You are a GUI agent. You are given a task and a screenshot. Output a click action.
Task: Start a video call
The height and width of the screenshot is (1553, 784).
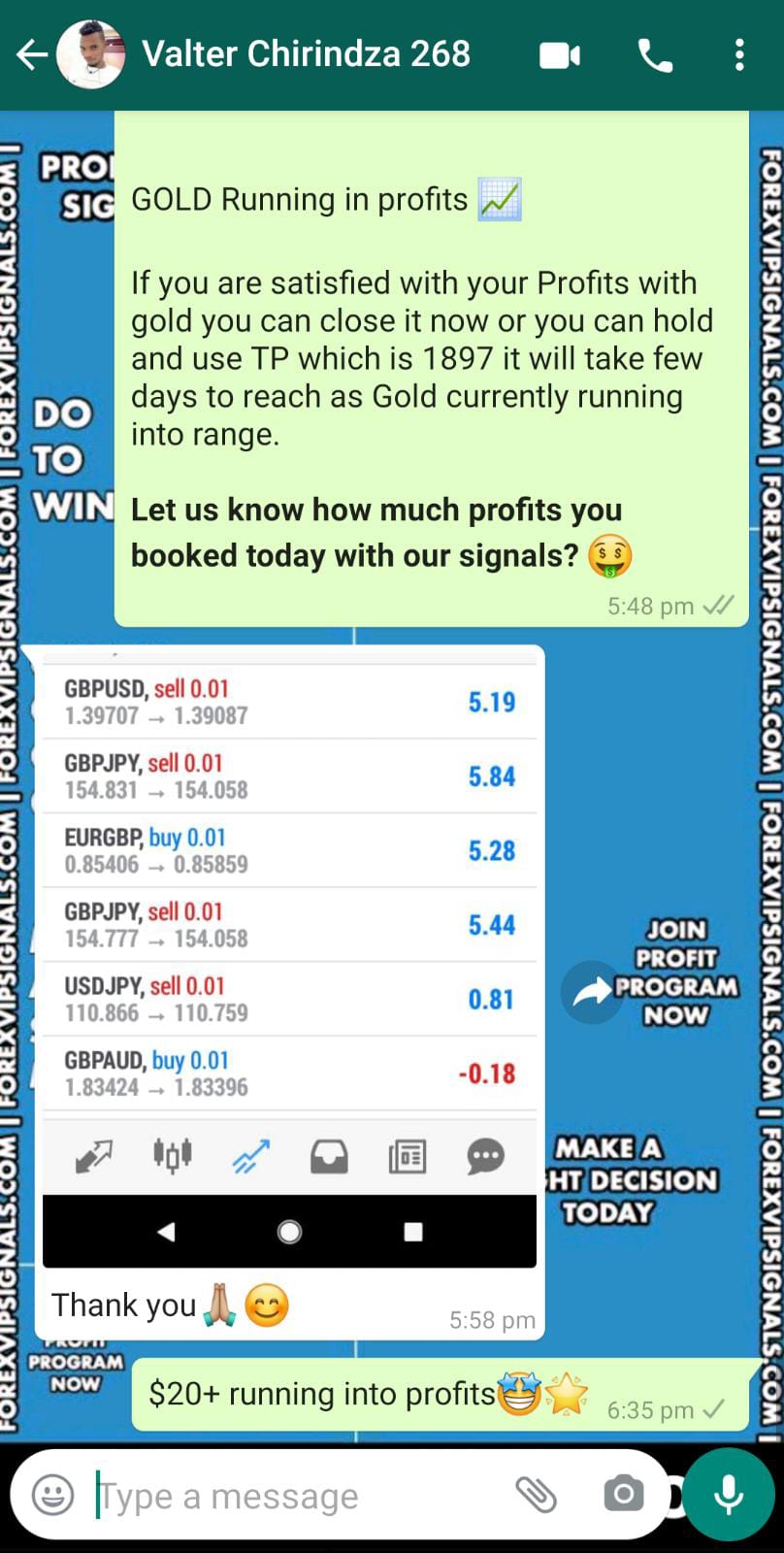[x=560, y=55]
